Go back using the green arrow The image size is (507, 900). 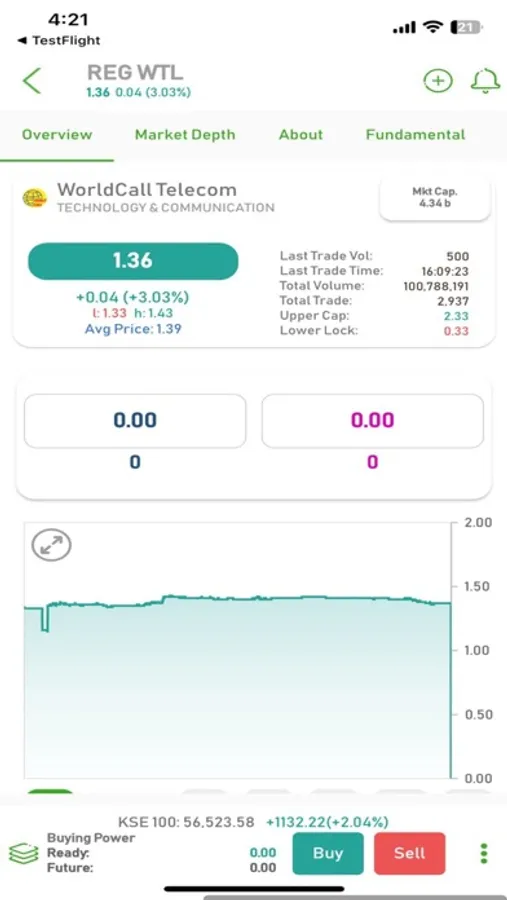click(x=32, y=80)
